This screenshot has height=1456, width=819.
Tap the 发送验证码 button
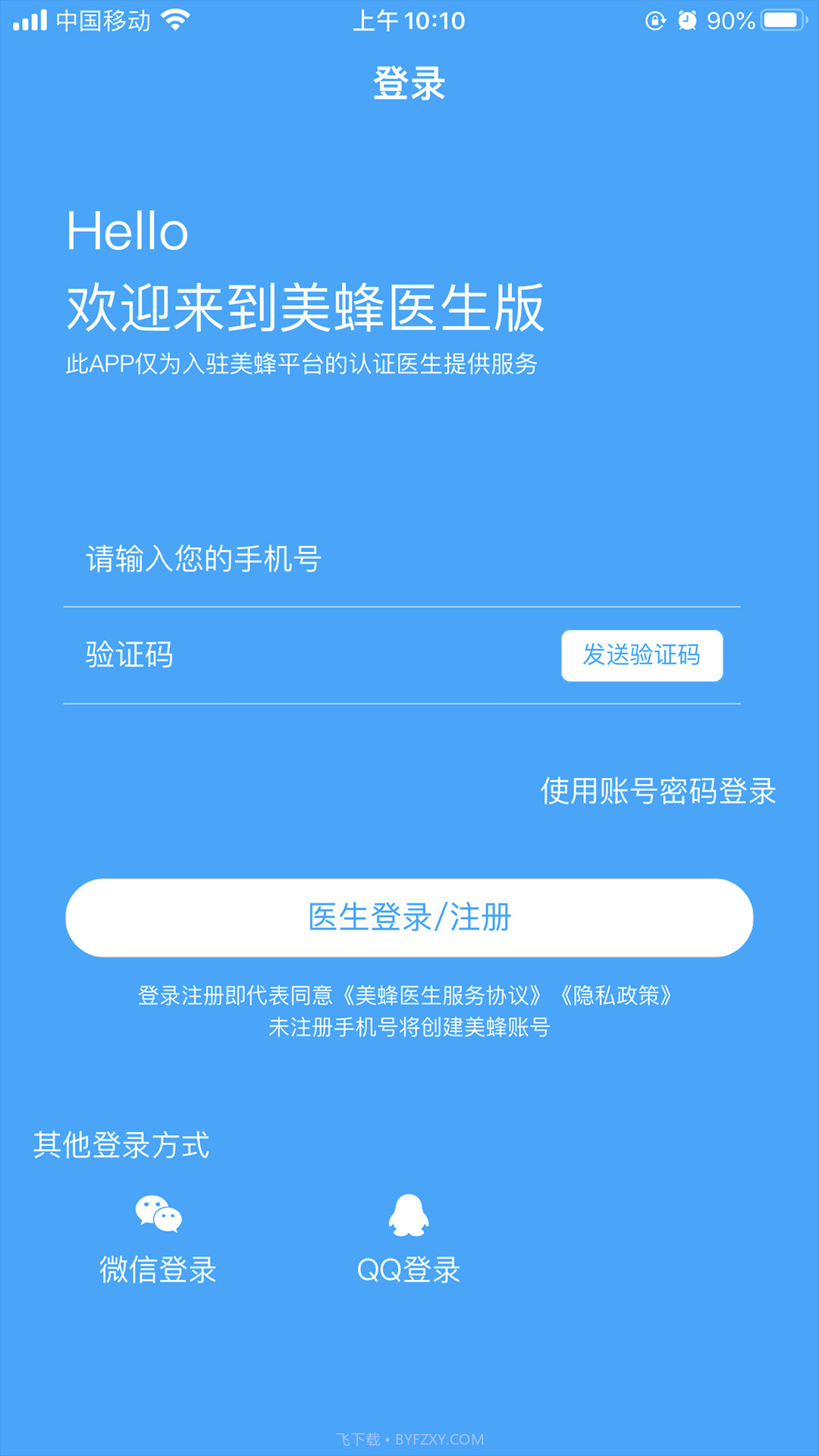click(x=642, y=655)
